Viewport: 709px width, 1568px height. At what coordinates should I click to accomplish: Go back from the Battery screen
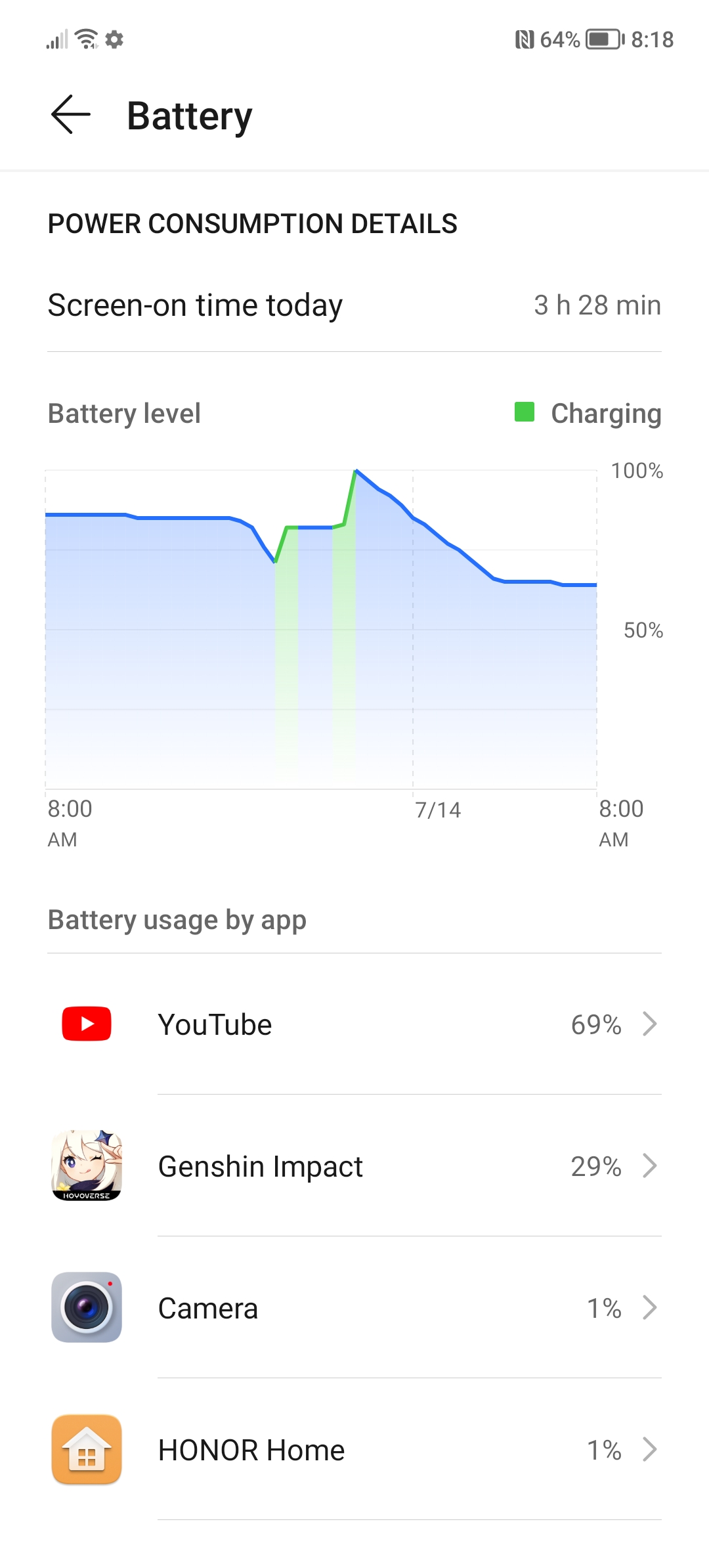pos(71,115)
